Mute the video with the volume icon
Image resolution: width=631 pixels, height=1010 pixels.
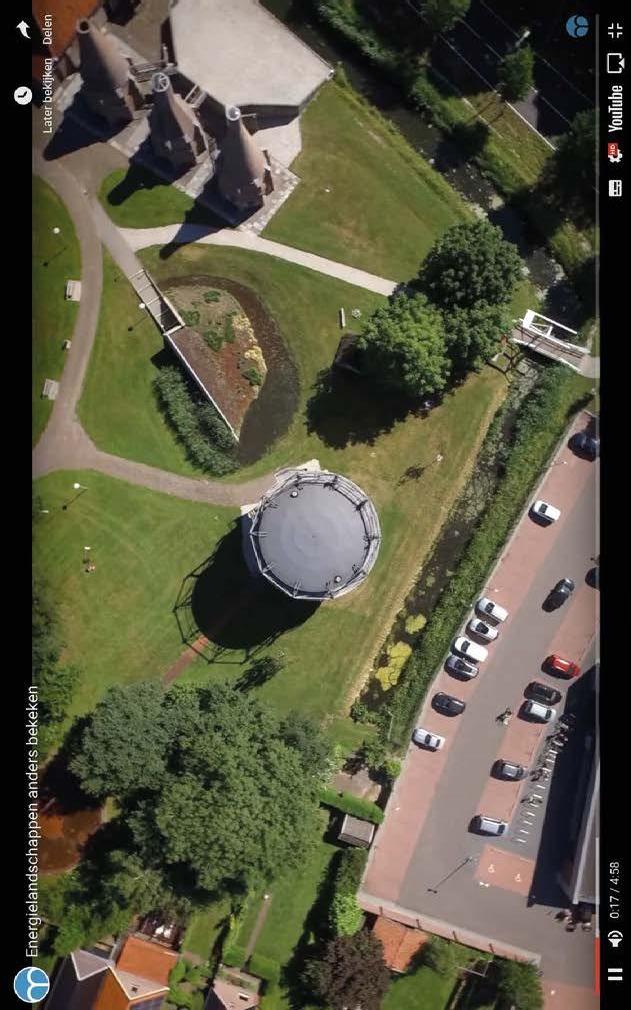[615, 939]
